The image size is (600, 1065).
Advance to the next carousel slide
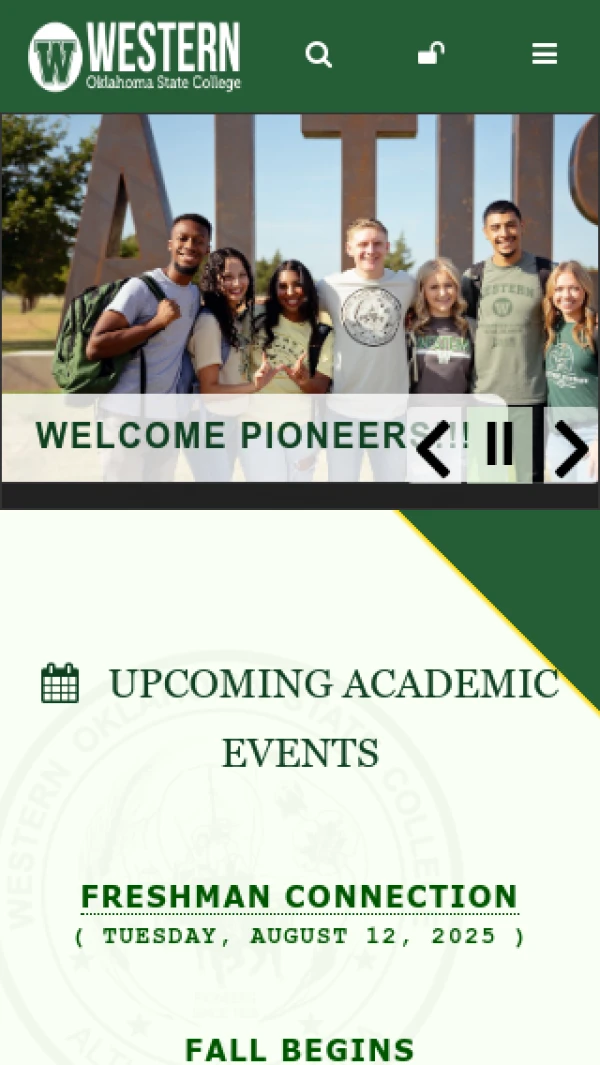pyautogui.click(x=571, y=448)
